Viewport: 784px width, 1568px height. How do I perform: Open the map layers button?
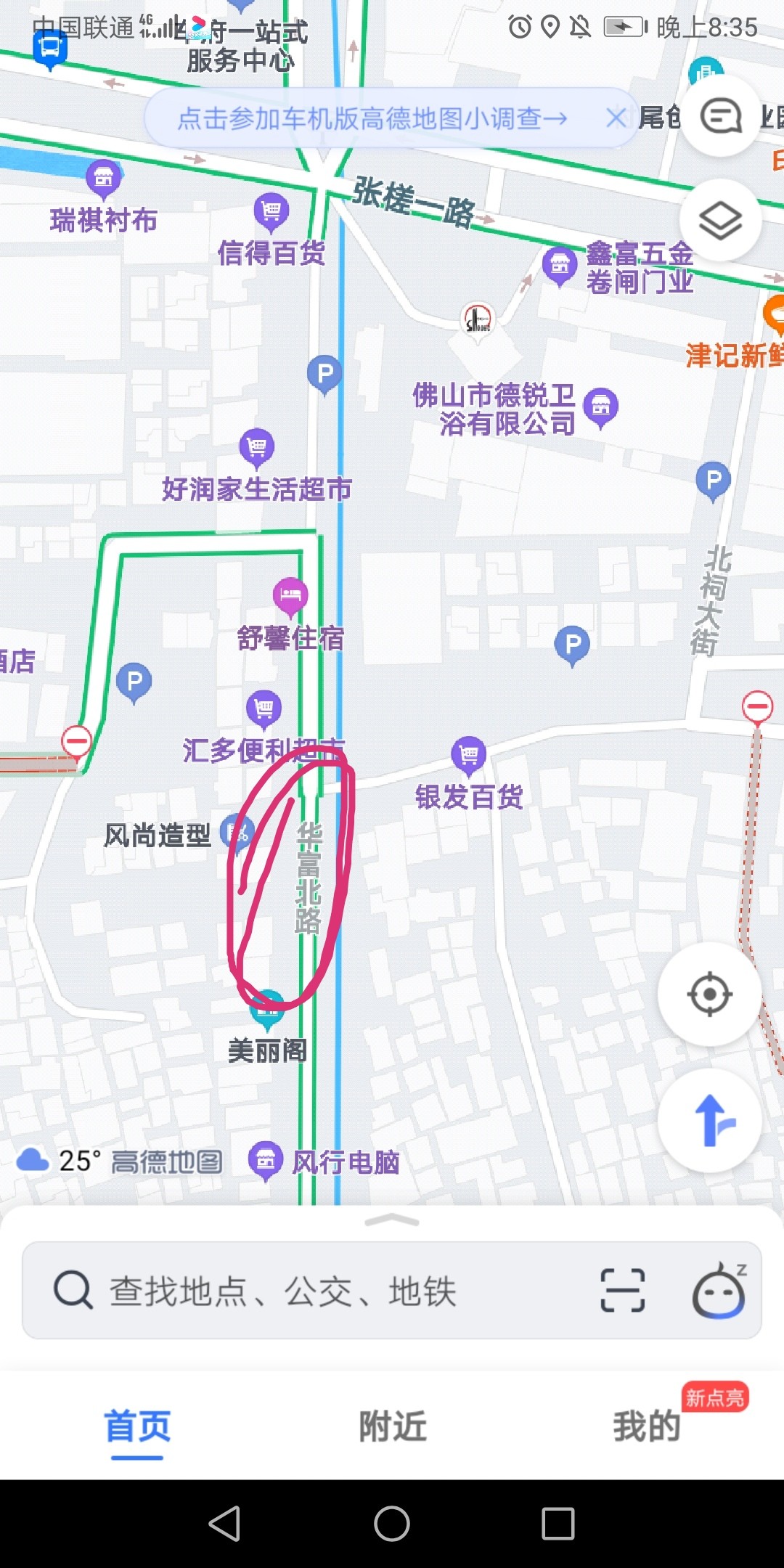pos(720,221)
